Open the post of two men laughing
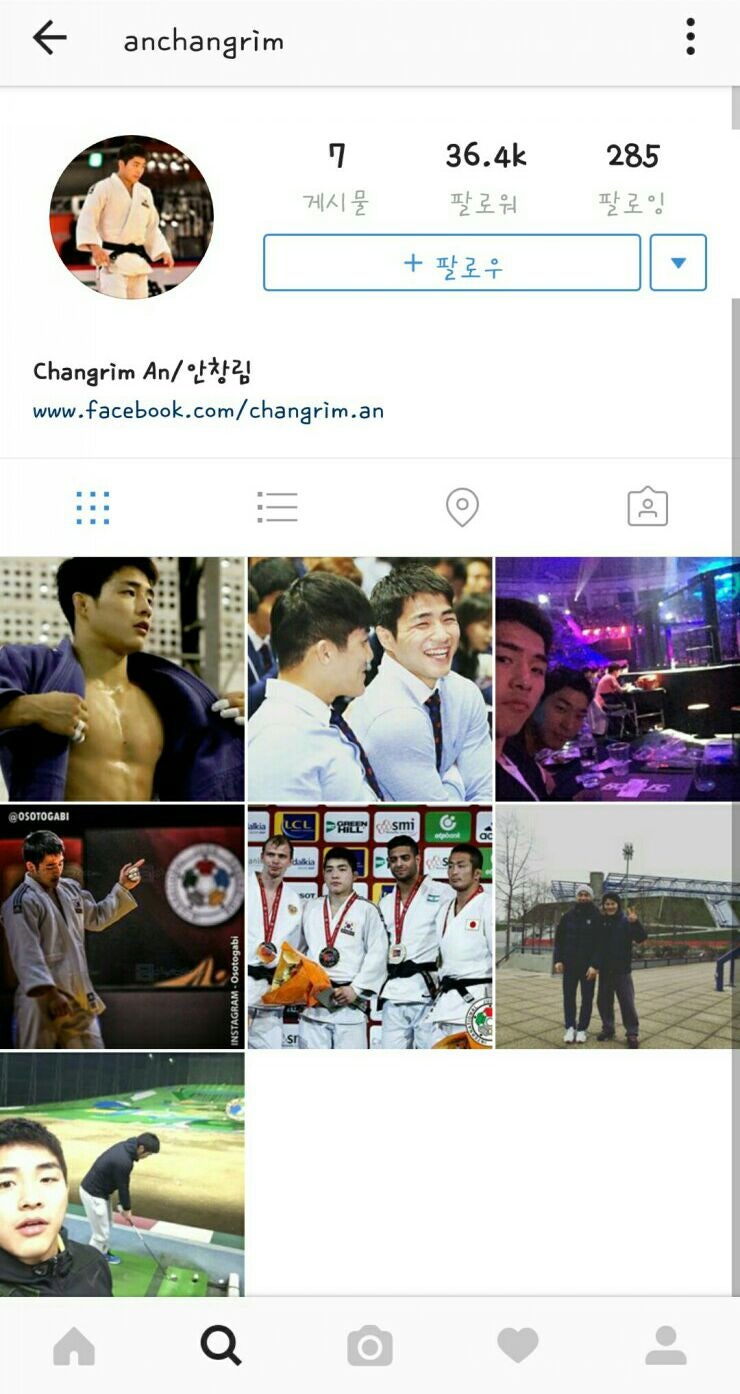This screenshot has height=1394, width=740. click(x=370, y=679)
